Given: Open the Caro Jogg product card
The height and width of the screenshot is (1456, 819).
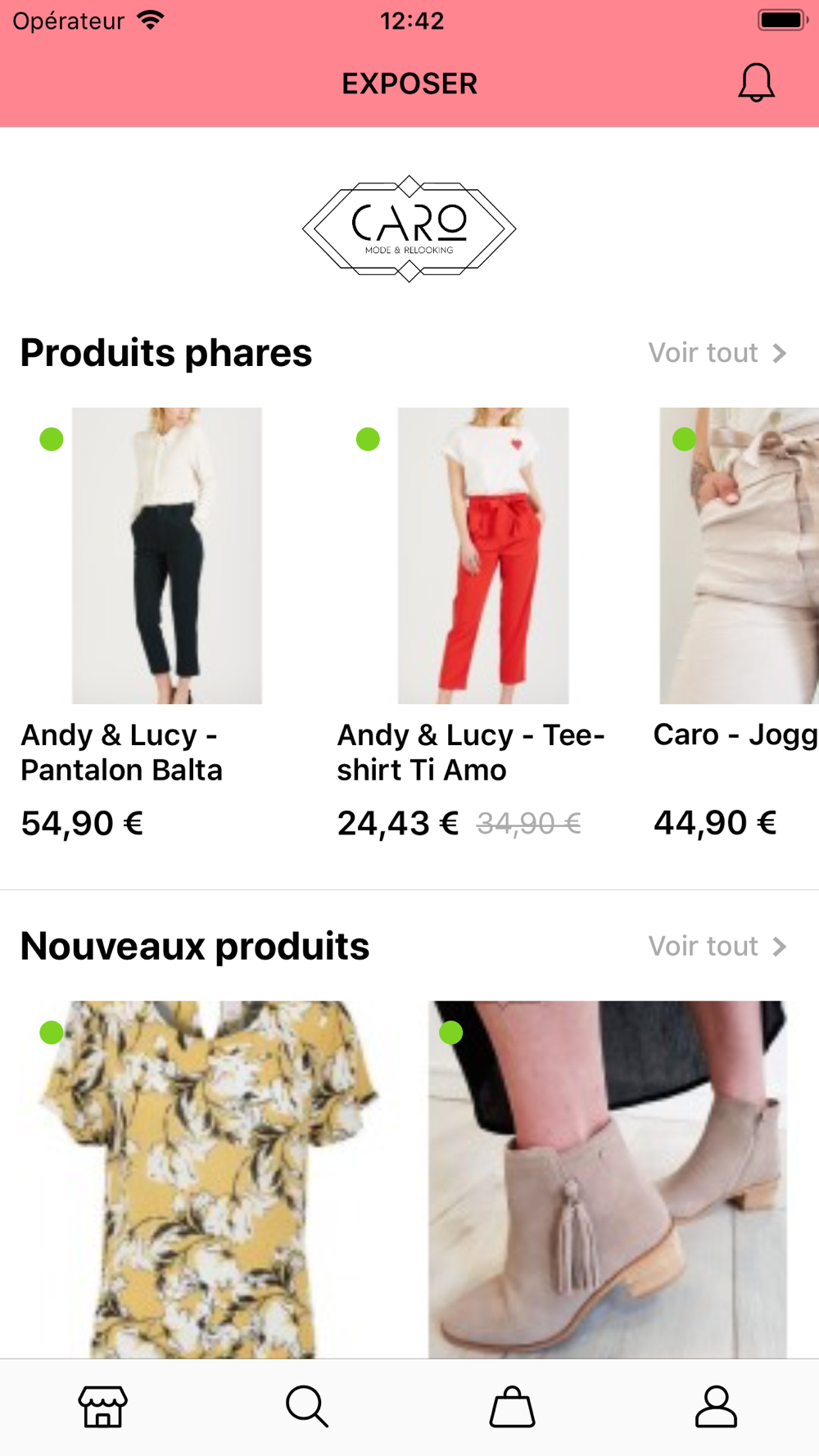Looking at the screenshot, I should (x=736, y=624).
